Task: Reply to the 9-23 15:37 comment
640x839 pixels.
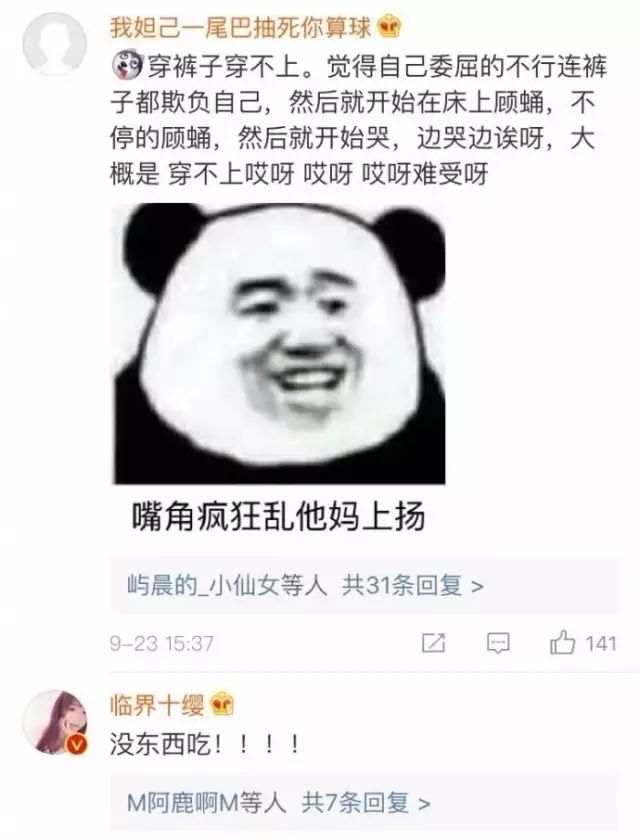Action: (x=498, y=644)
